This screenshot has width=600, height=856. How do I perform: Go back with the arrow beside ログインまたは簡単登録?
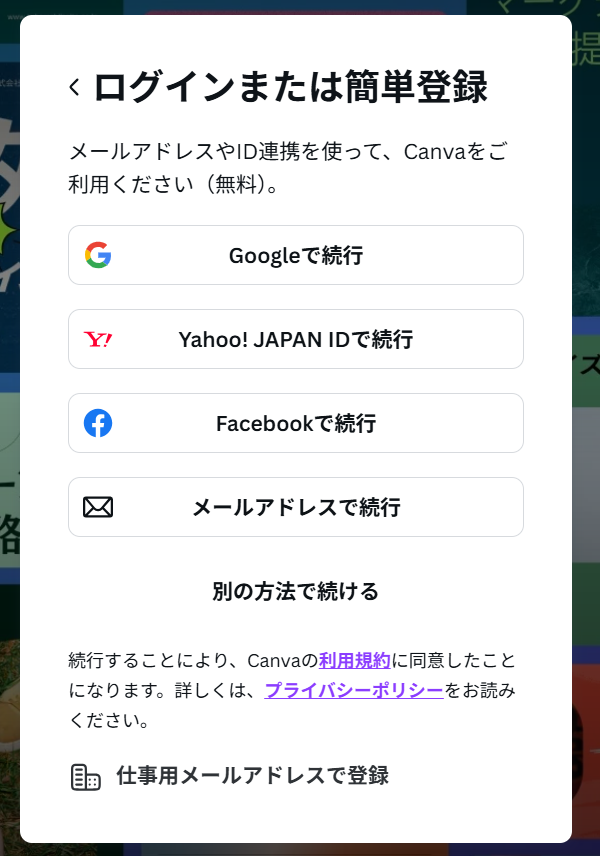tap(75, 87)
